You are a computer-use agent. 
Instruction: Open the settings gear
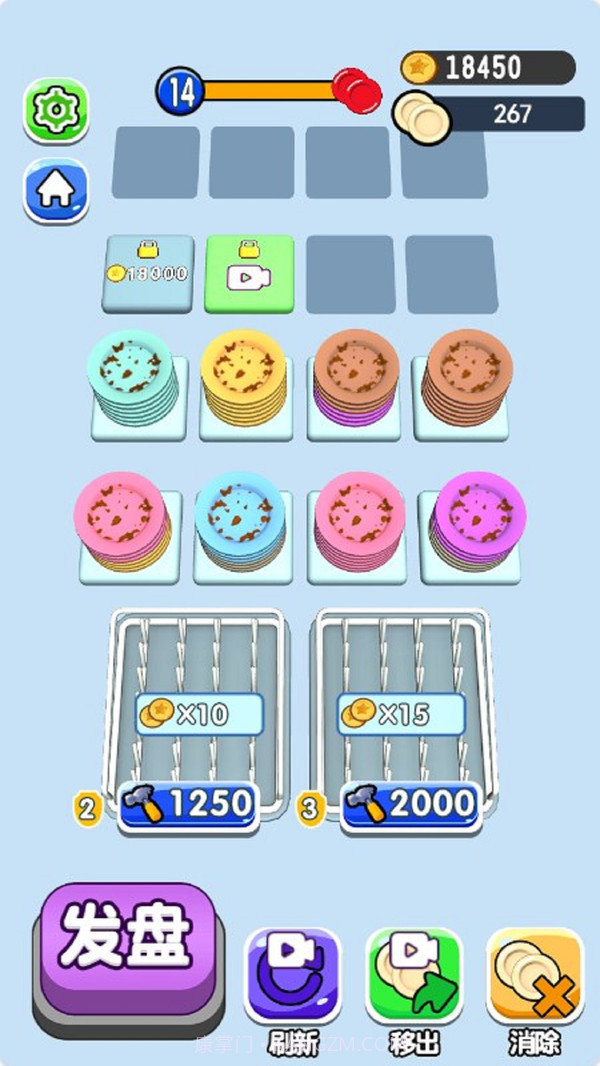(55, 111)
